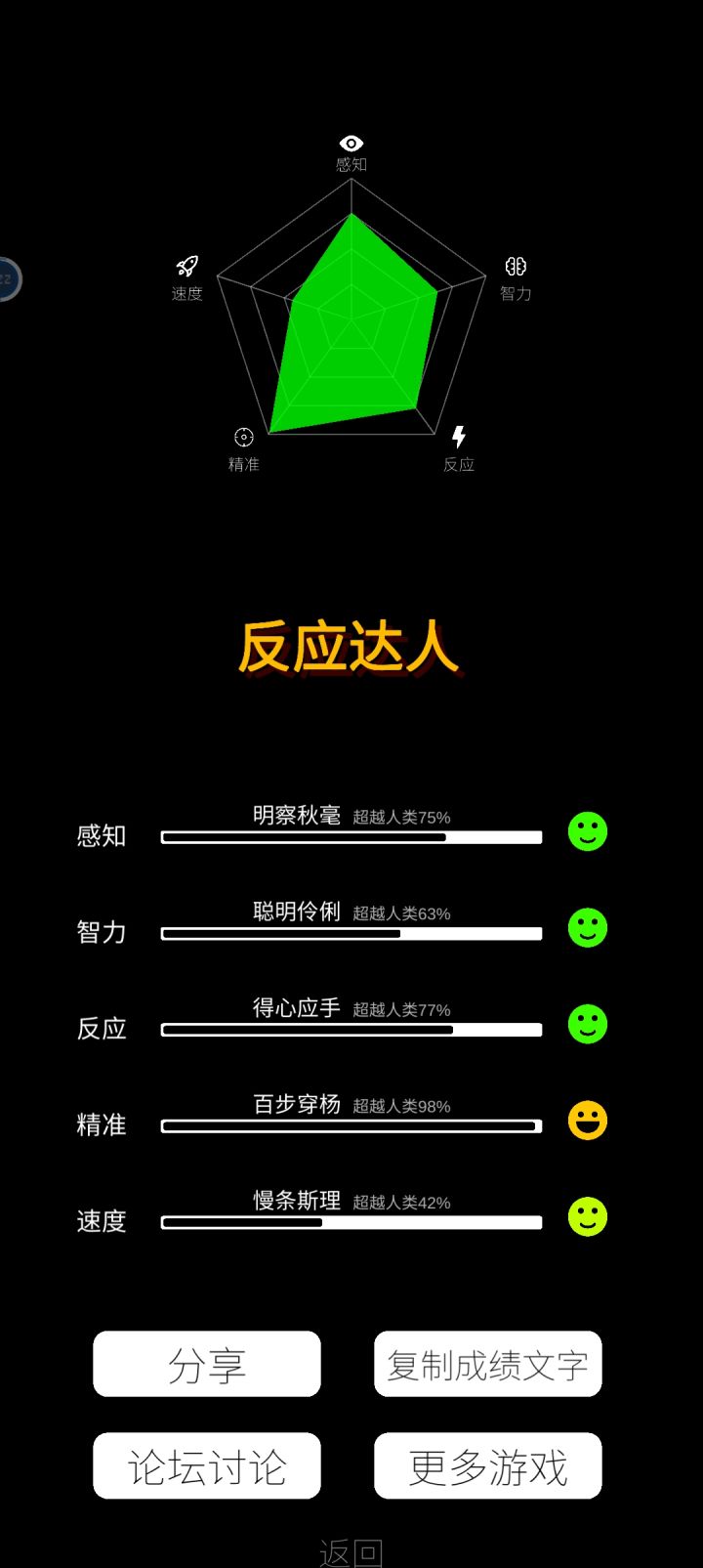
Task: Click the lightning icon above 反应
Action: (459, 436)
